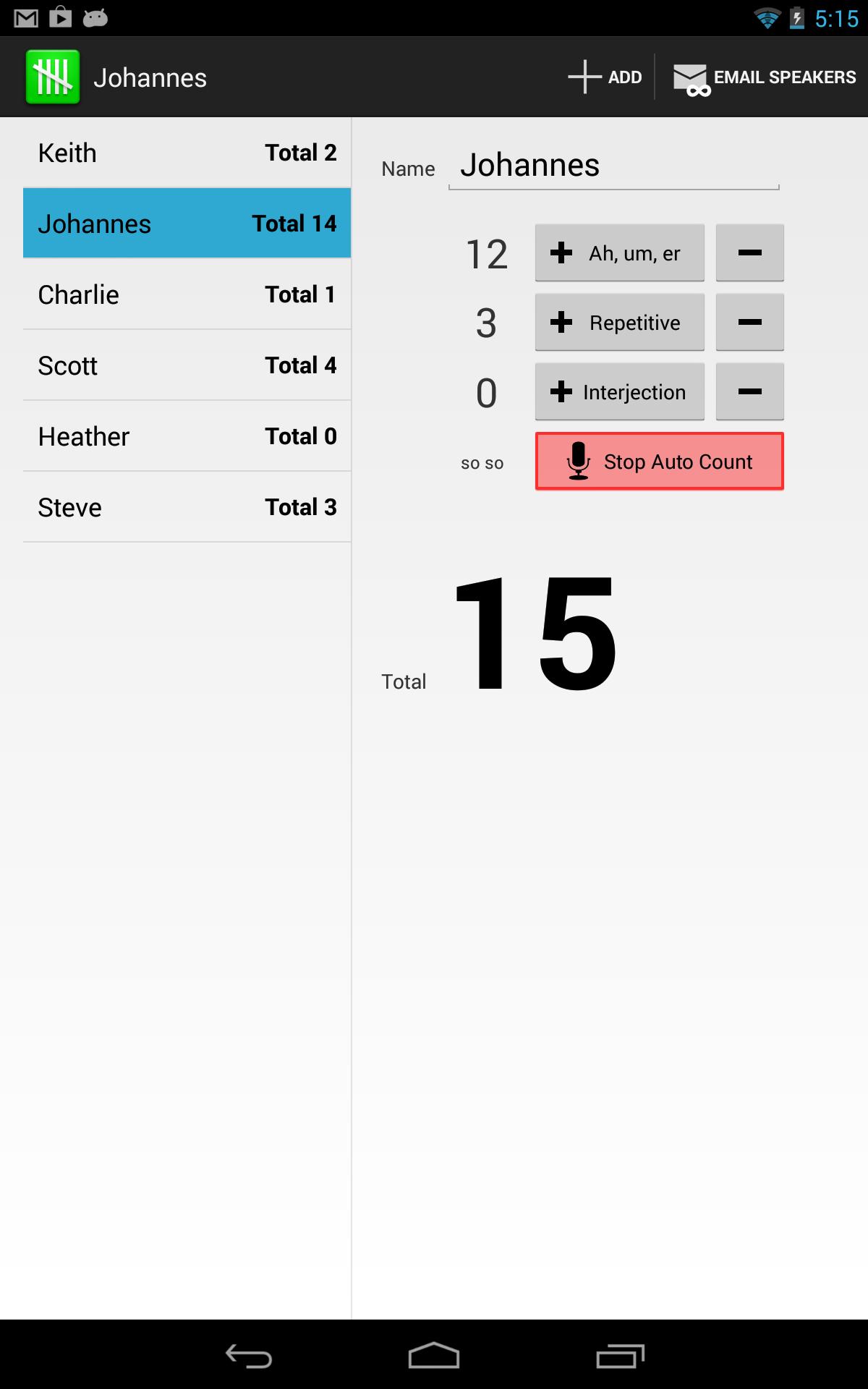Stop Auto Count recording
The width and height of the screenshot is (868, 1389).
[x=659, y=462]
